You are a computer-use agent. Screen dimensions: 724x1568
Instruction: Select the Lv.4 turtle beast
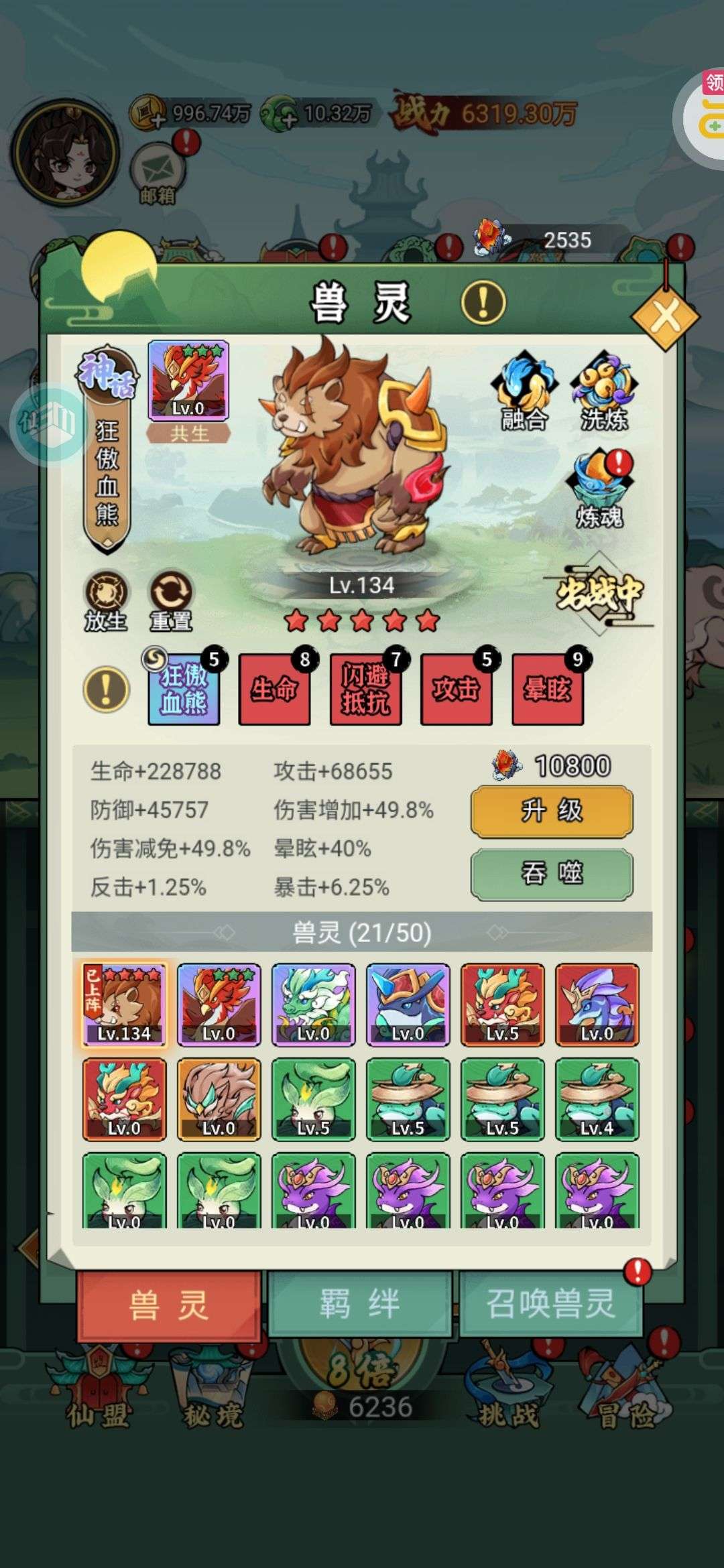coord(597,1099)
